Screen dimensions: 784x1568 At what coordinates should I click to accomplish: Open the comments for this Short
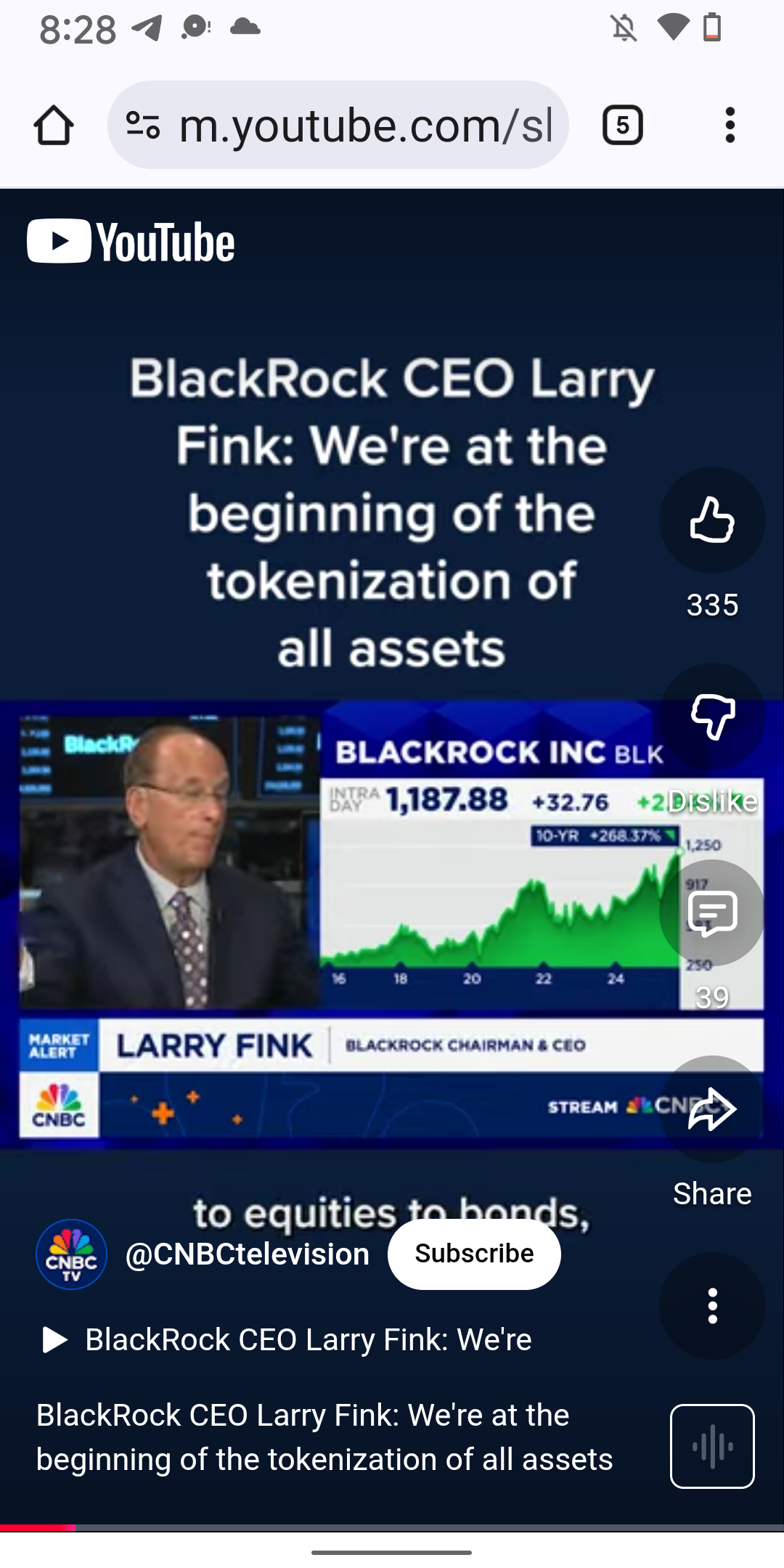(711, 912)
